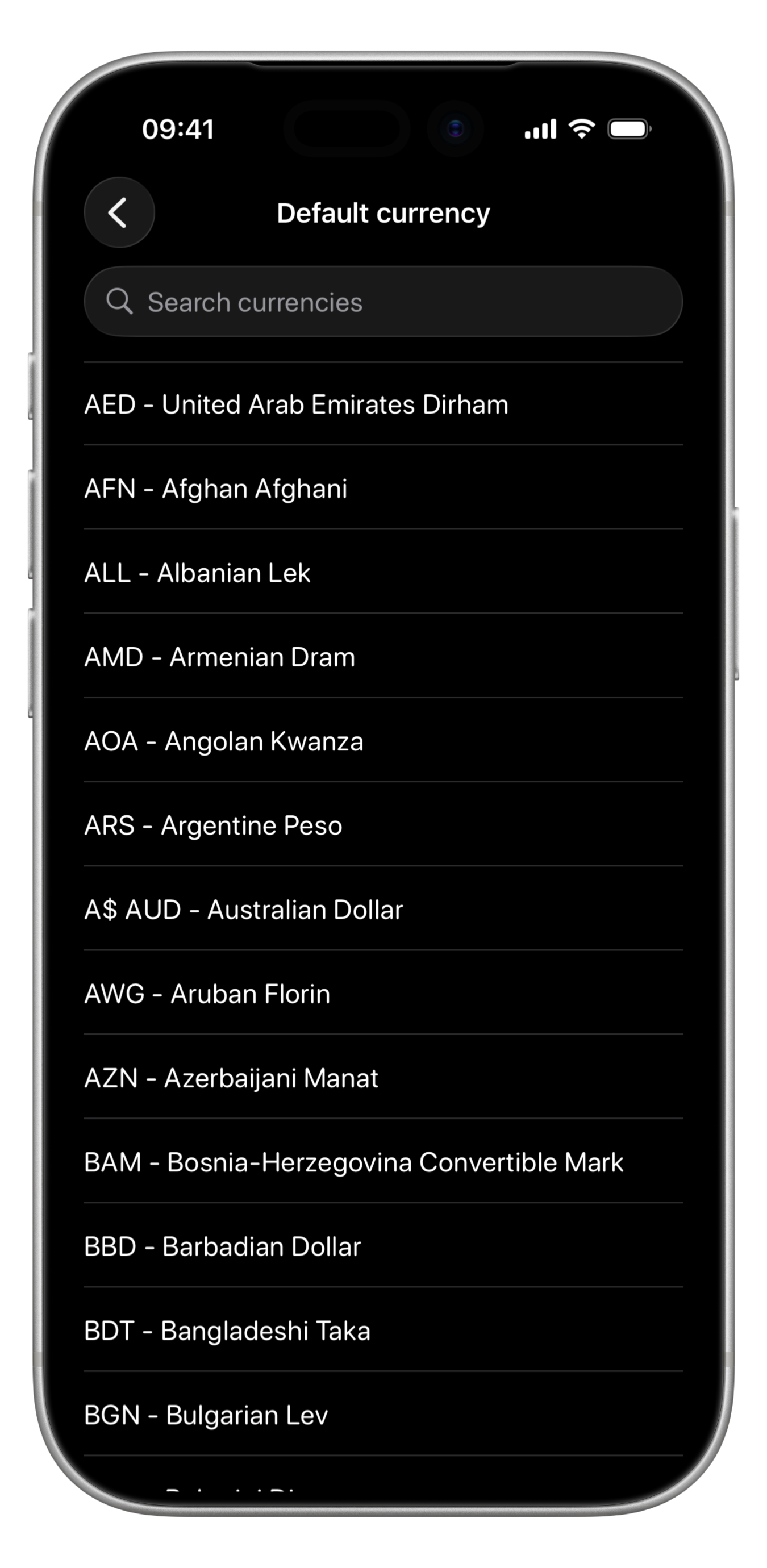Pick AOA - Angolan Kwanza
Viewport: 767px width, 1568px height.
(383, 741)
